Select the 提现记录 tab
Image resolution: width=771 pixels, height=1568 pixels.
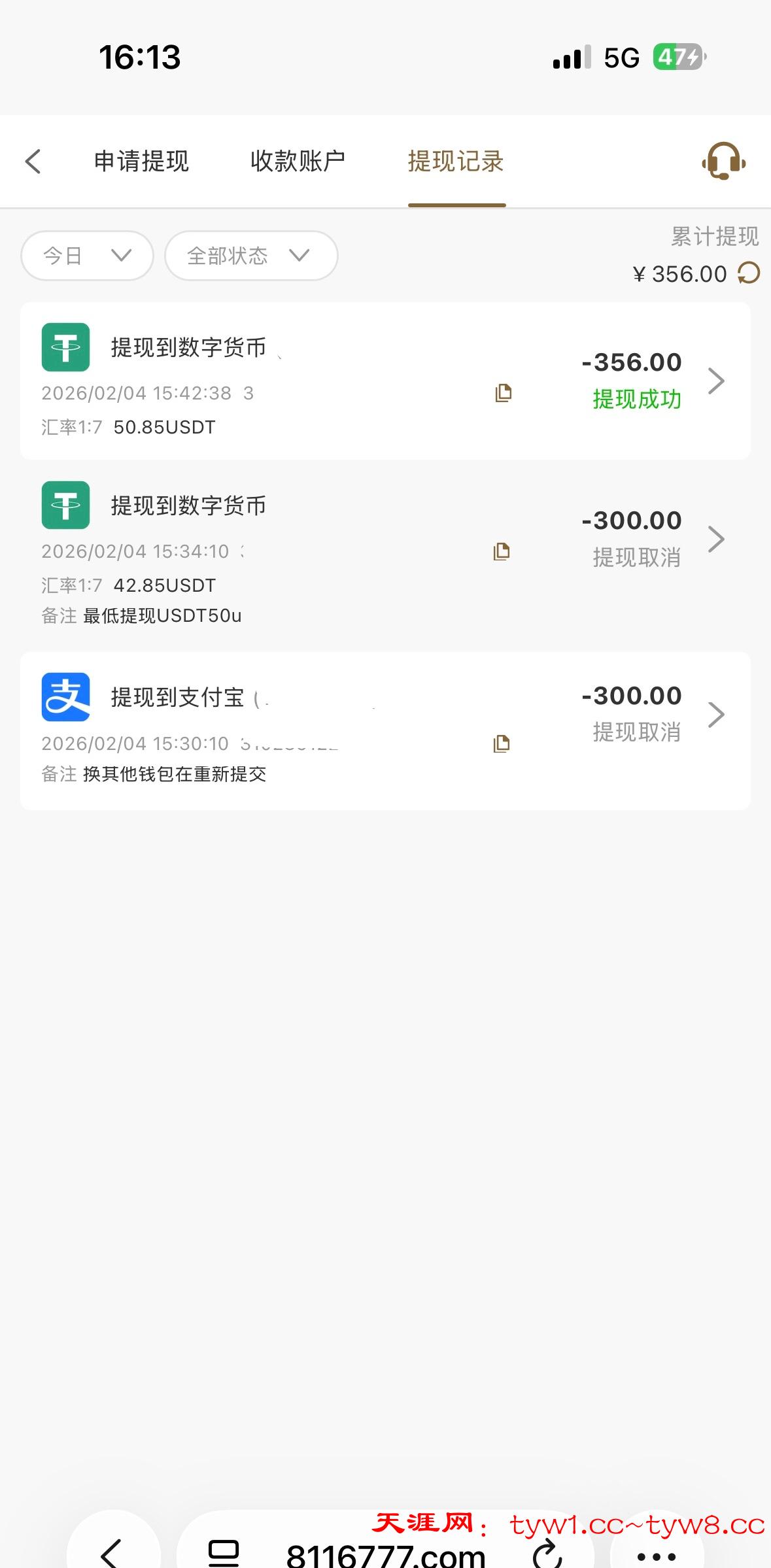(x=456, y=162)
